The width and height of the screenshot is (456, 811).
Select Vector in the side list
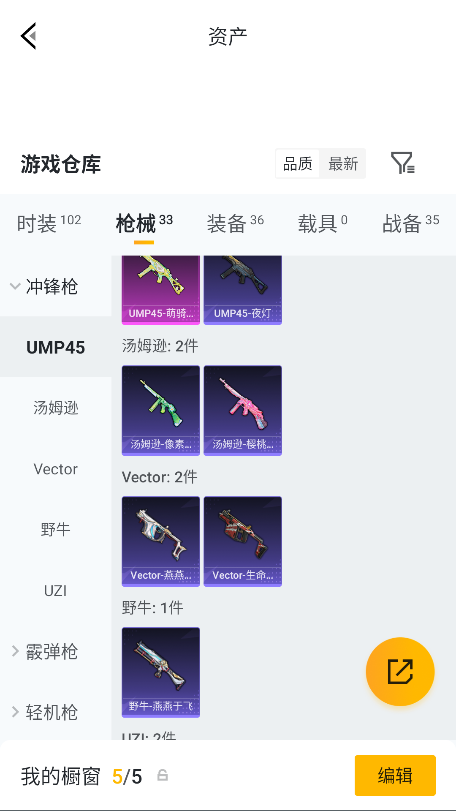pyautogui.click(x=55, y=469)
